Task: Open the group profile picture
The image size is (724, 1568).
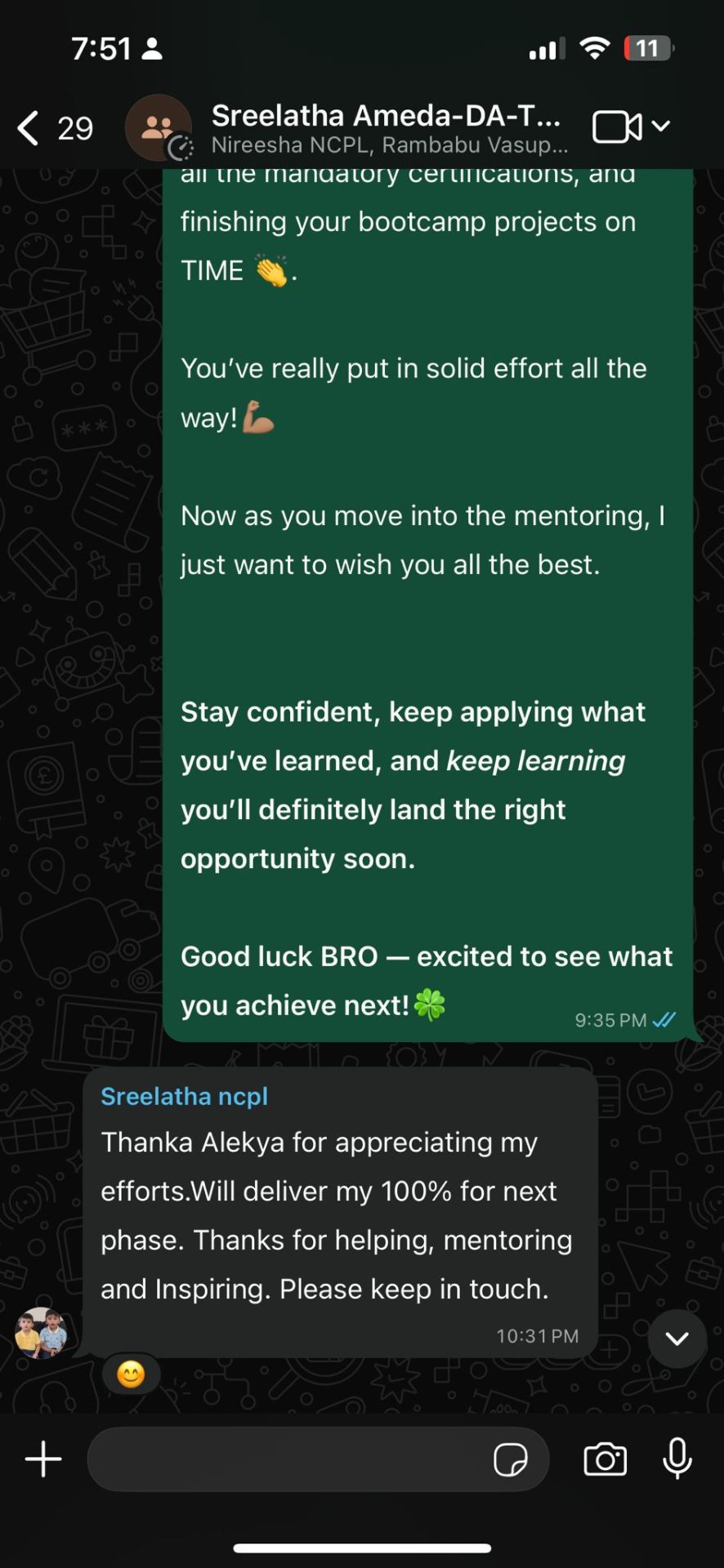Action: (x=158, y=127)
